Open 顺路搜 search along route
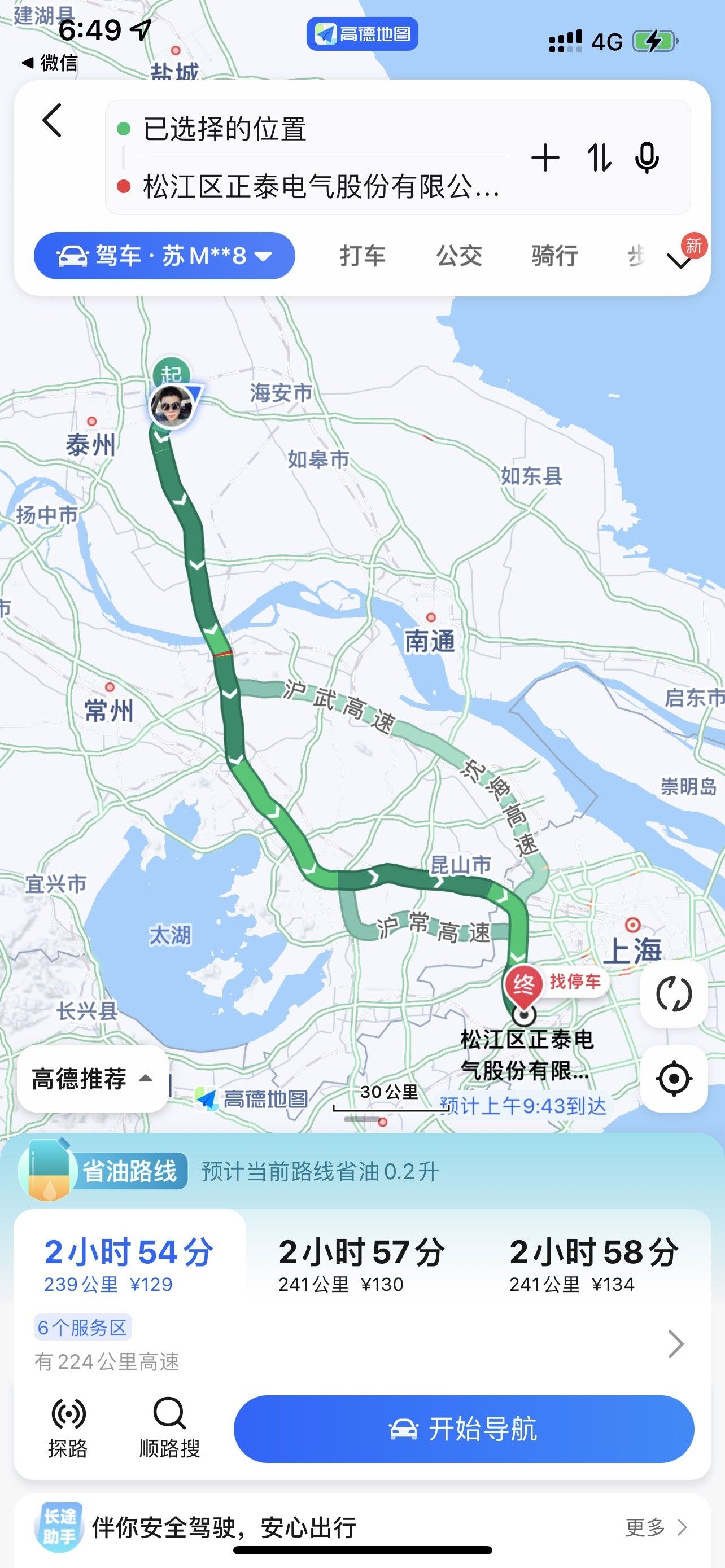 tap(169, 1428)
